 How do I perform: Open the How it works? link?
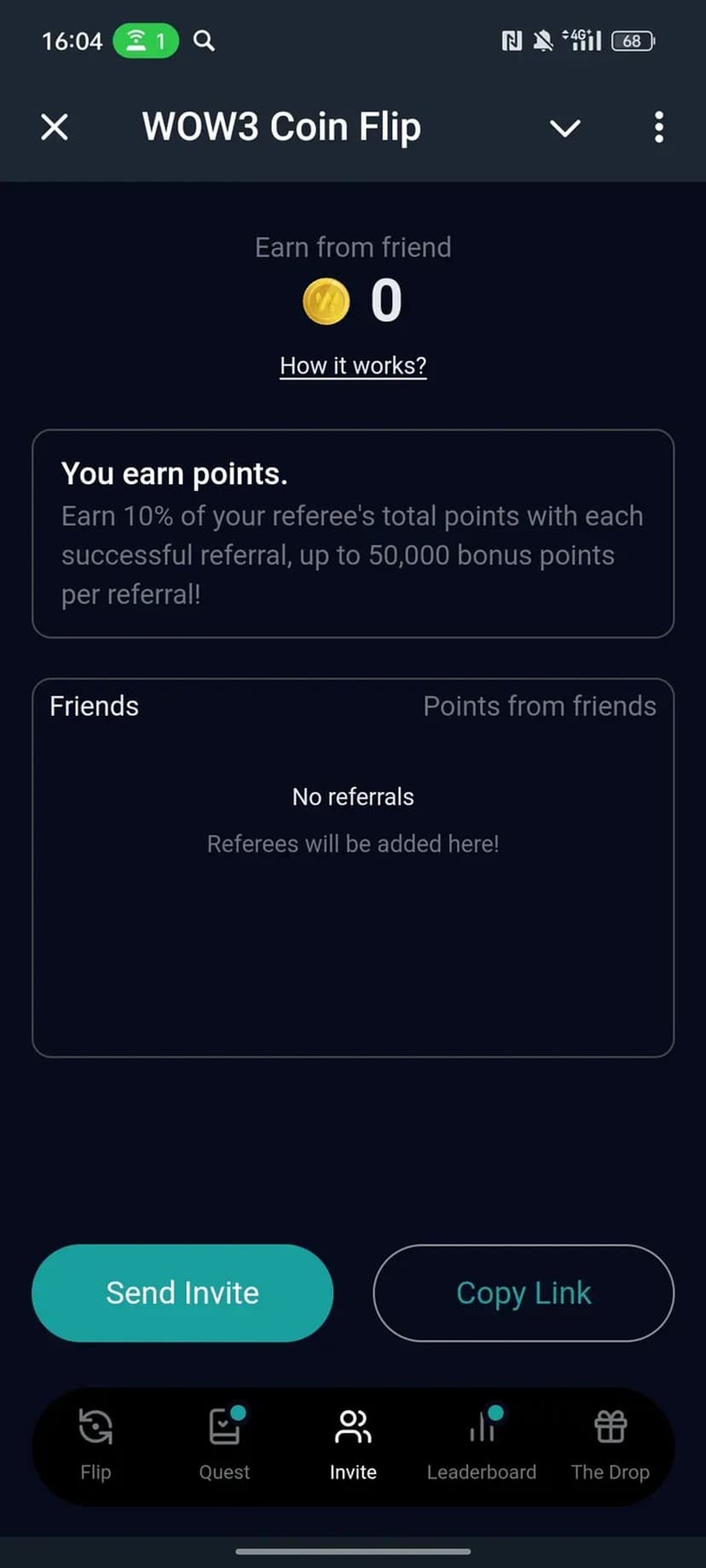point(353,366)
